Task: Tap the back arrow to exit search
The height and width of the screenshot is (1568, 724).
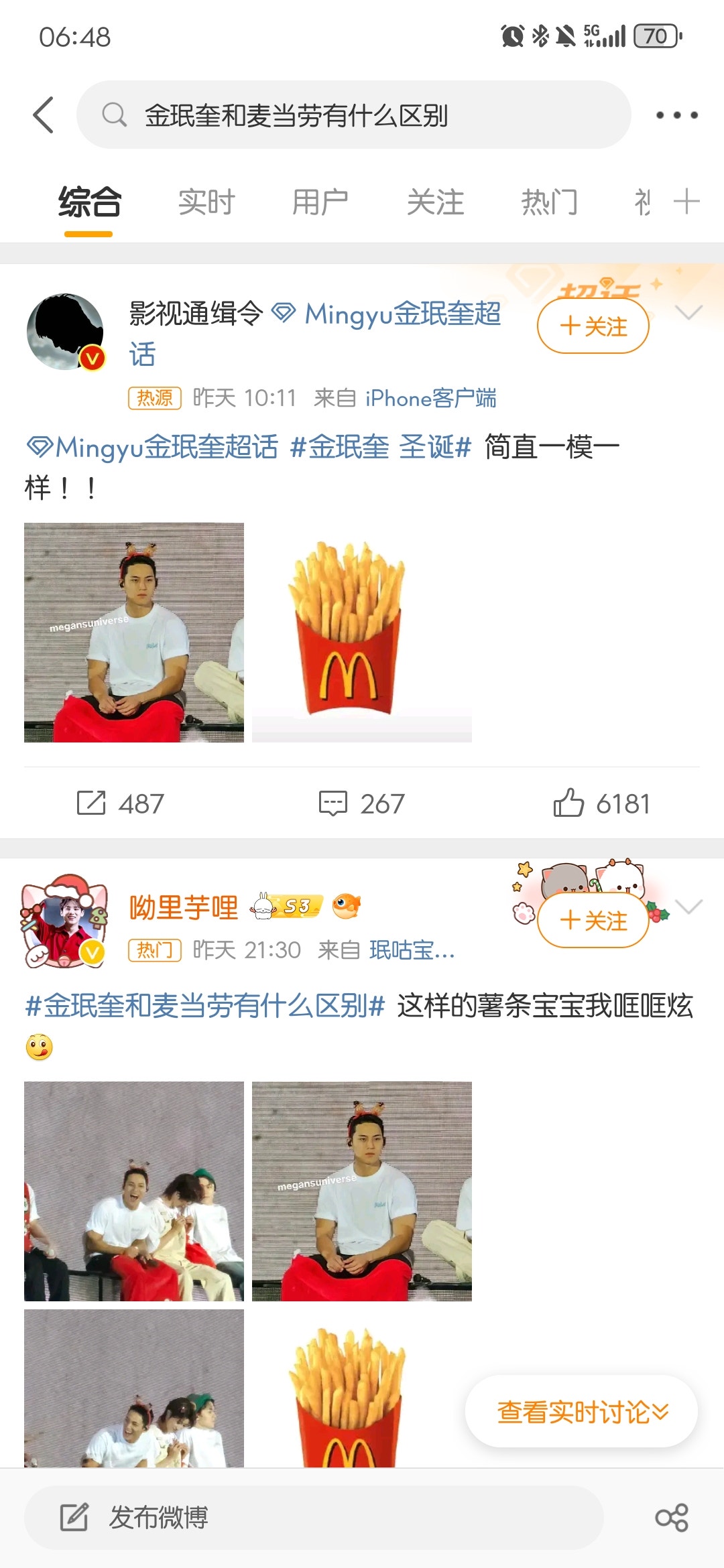Action: click(44, 114)
